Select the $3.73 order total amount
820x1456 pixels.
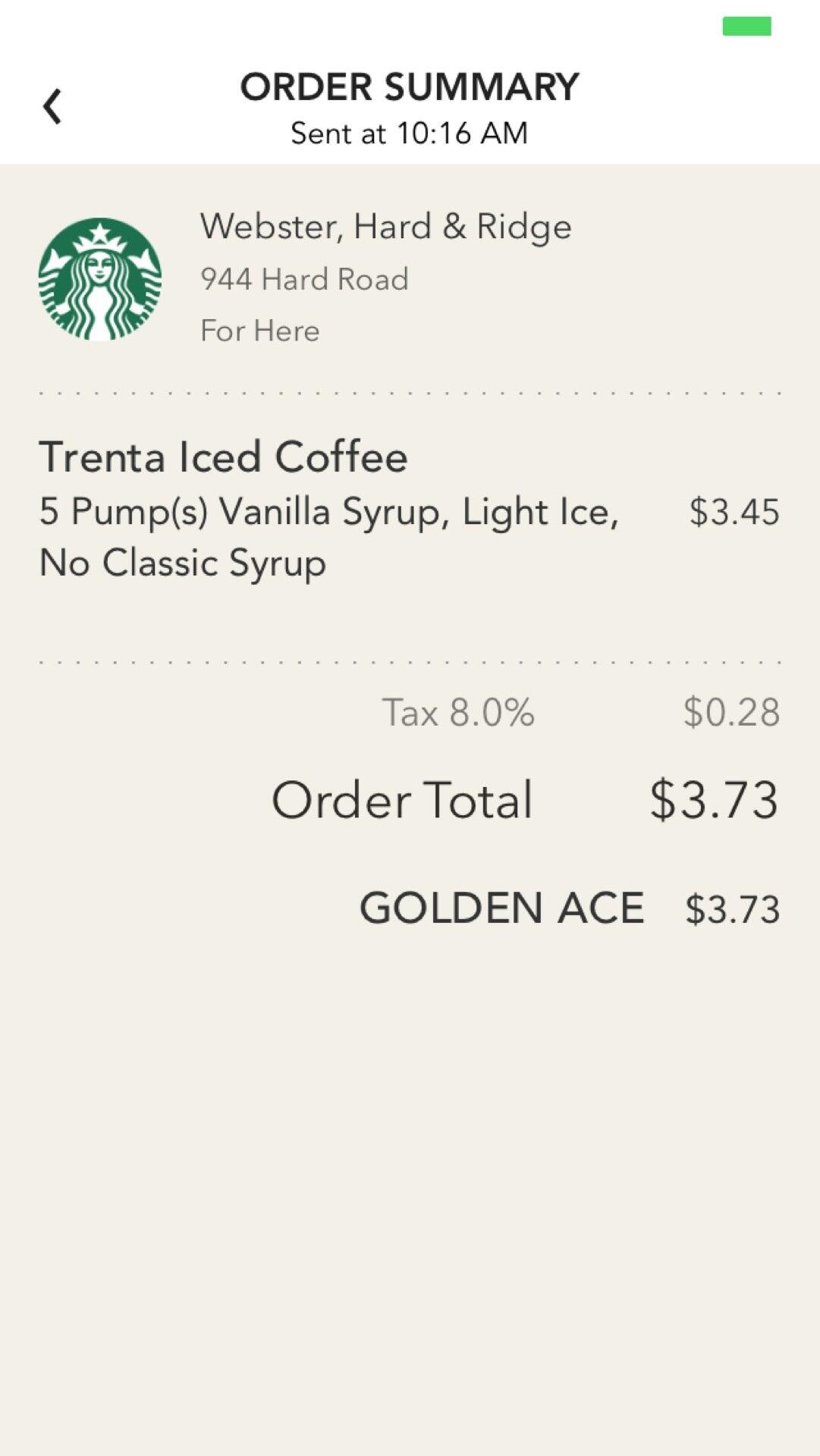[712, 799]
